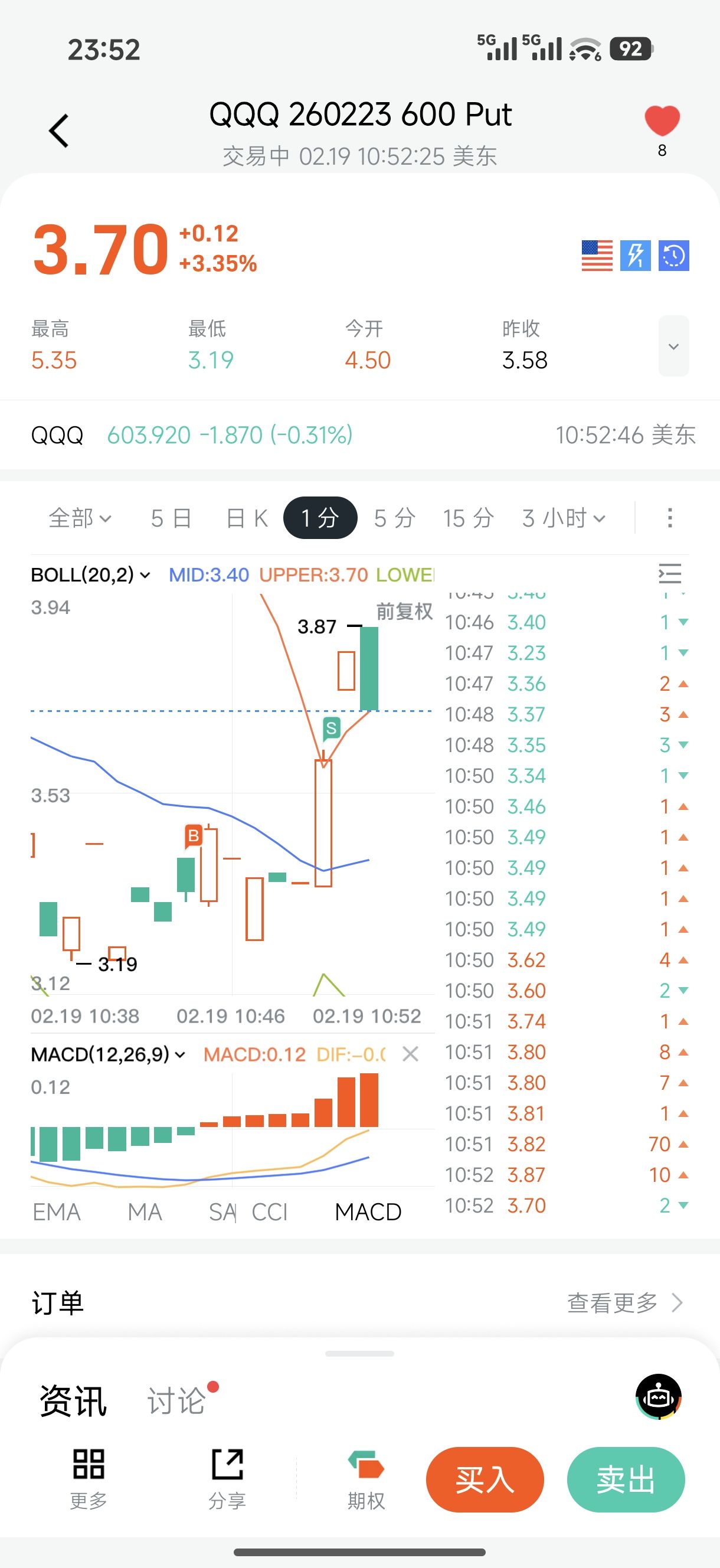The height and width of the screenshot is (1568, 720).
Task: Select the 5 分 chart interval
Action: (x=394, y=518)
